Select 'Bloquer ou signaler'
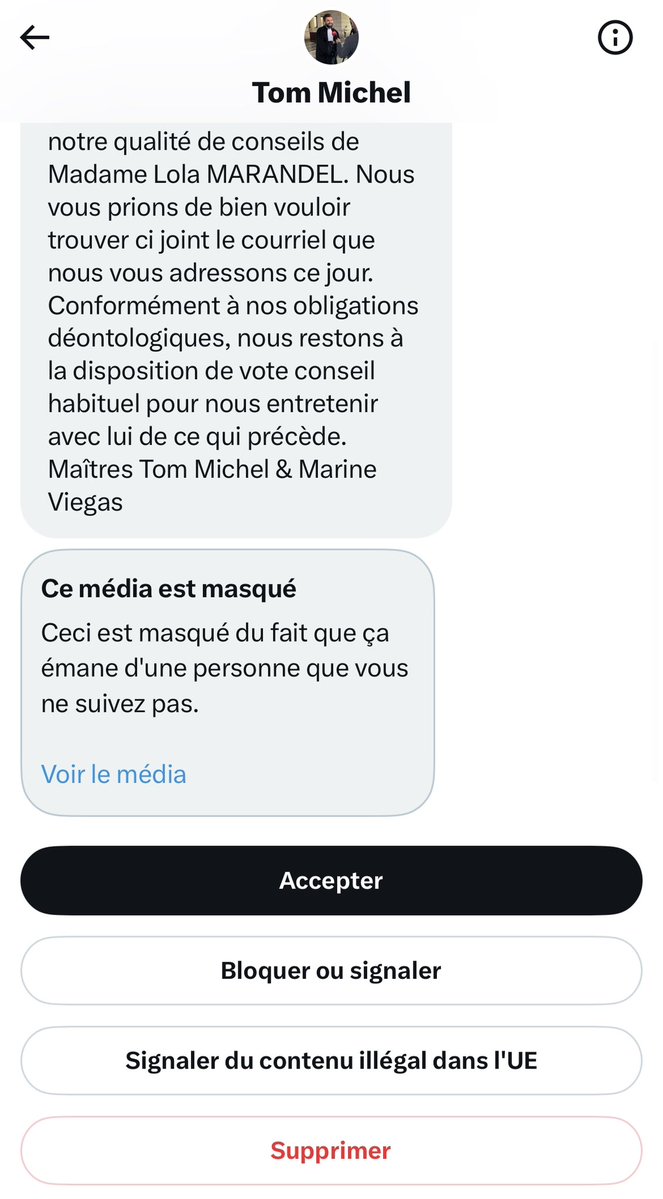The width and height of the screenshot is (663, 1199). coord(331,970)
